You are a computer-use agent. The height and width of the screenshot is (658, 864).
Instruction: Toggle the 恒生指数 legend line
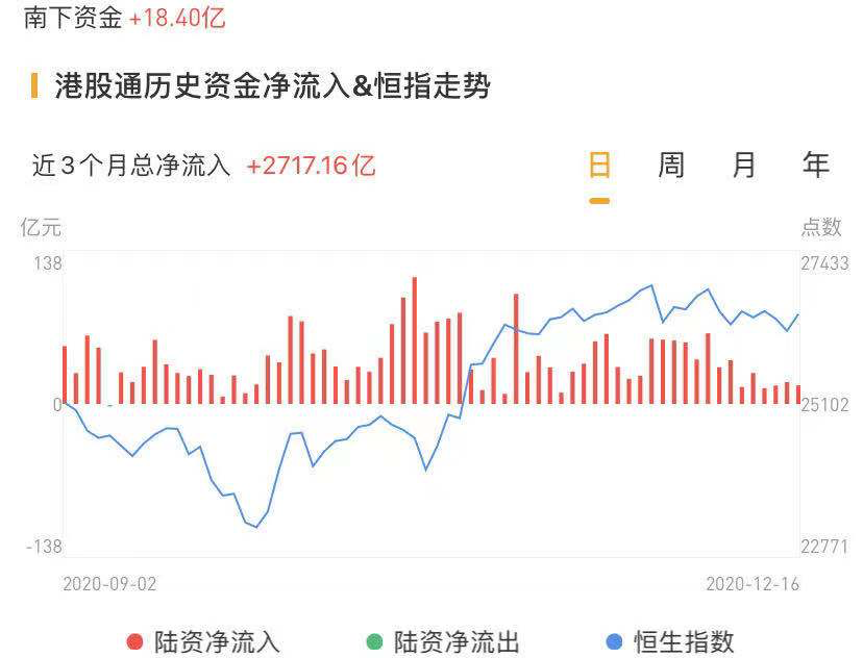(672, 641)
